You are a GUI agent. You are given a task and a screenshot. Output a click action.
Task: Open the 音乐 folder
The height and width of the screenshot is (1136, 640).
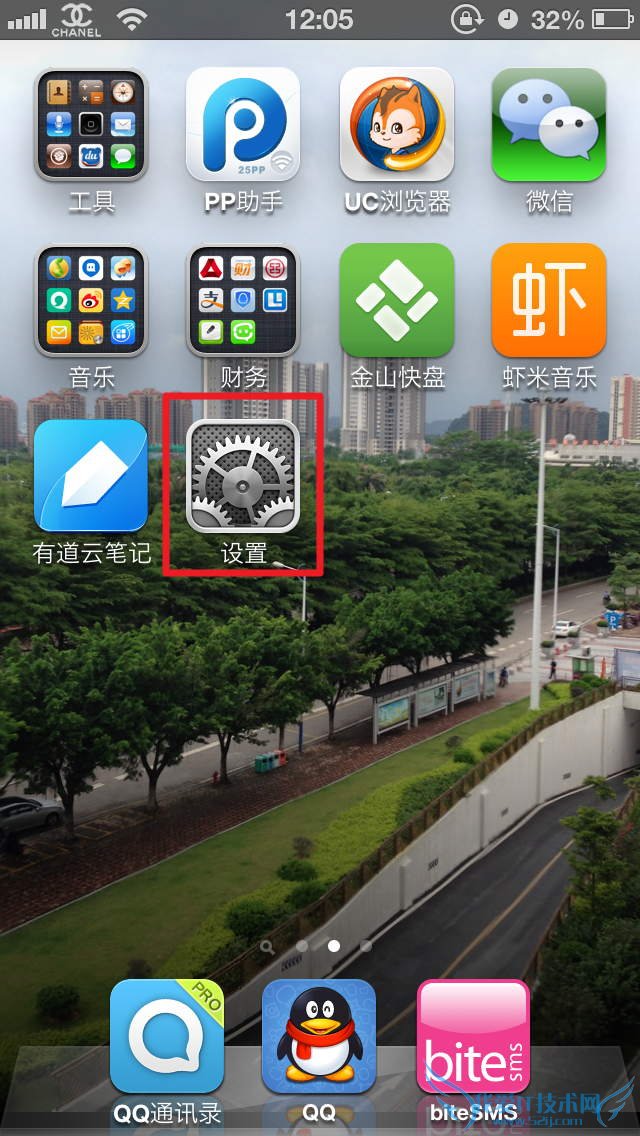(91, 300)
